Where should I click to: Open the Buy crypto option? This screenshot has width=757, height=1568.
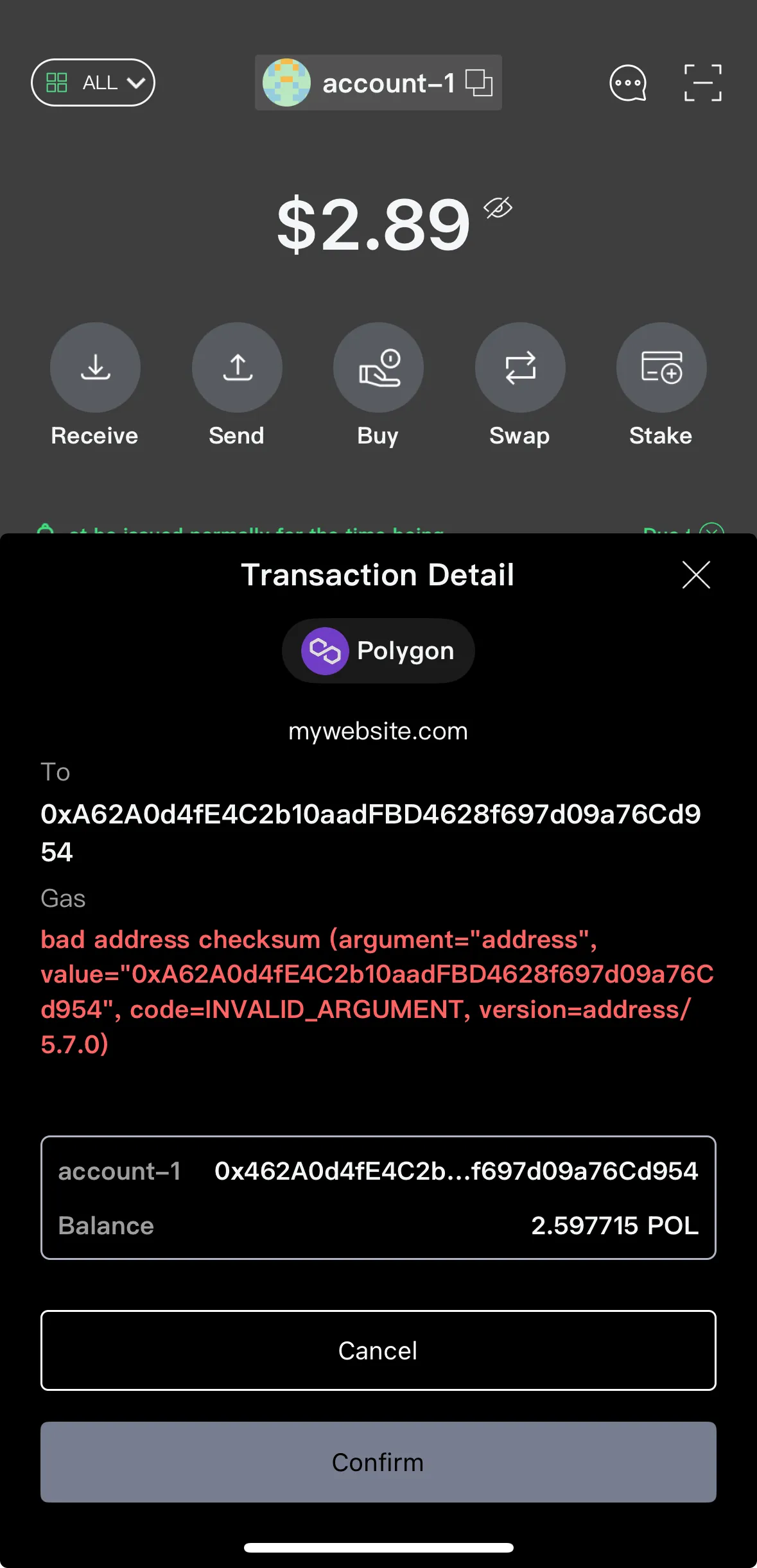click(x=378, y=367)
